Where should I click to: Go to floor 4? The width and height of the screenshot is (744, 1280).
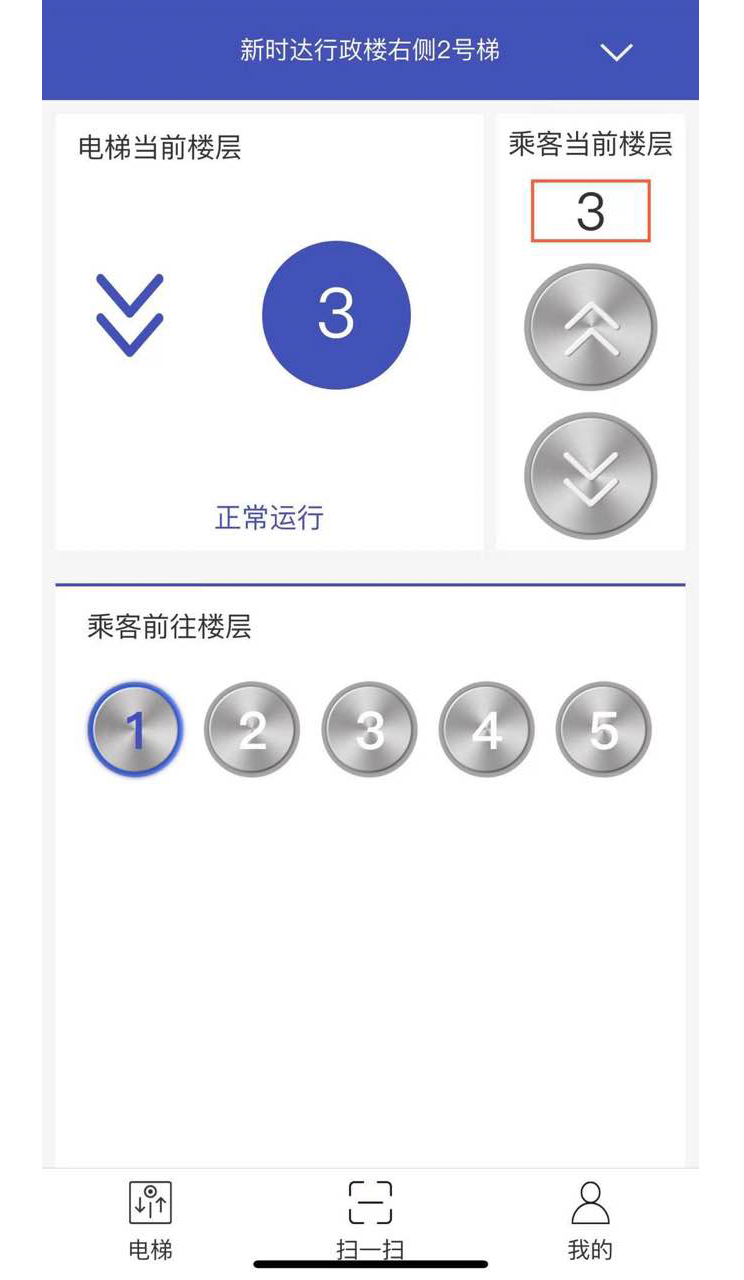(x=486, y=731)
